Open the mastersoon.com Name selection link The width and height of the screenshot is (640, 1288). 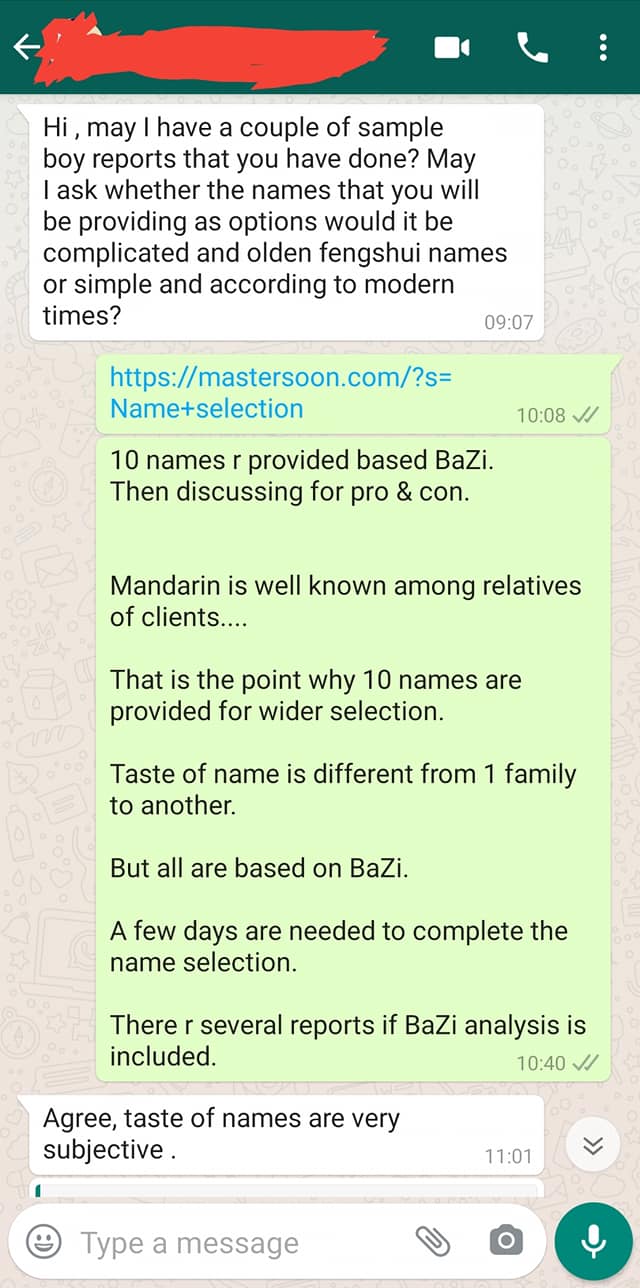281,392
